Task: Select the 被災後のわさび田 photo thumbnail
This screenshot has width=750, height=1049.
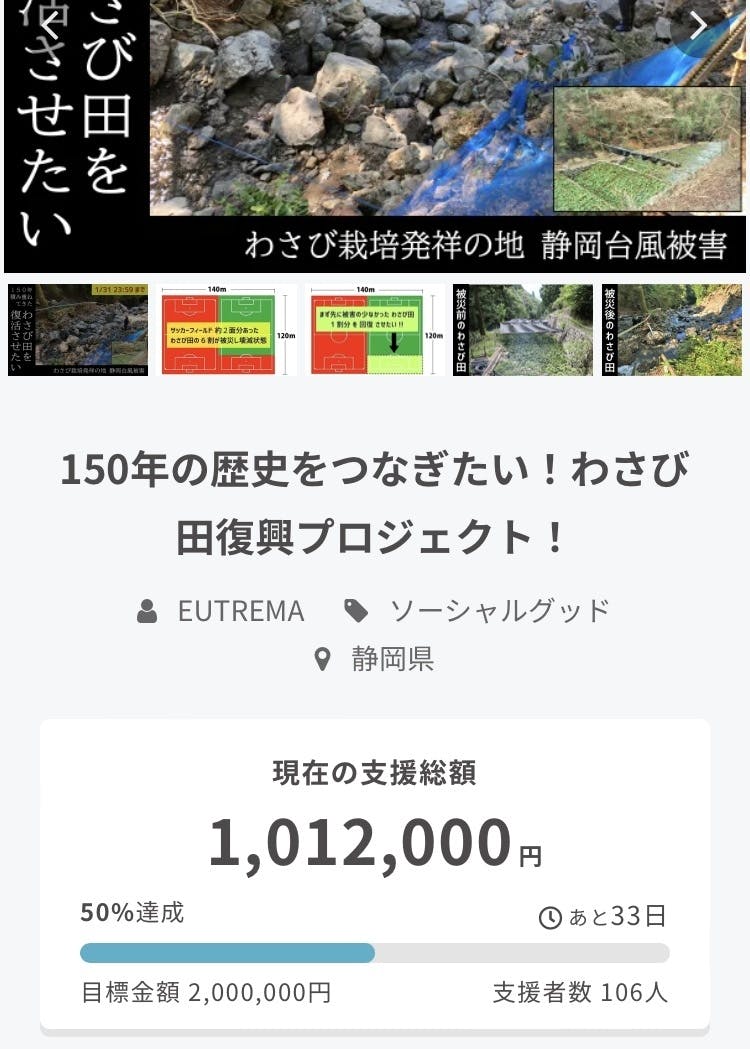Action: click(x=672, y=330)
